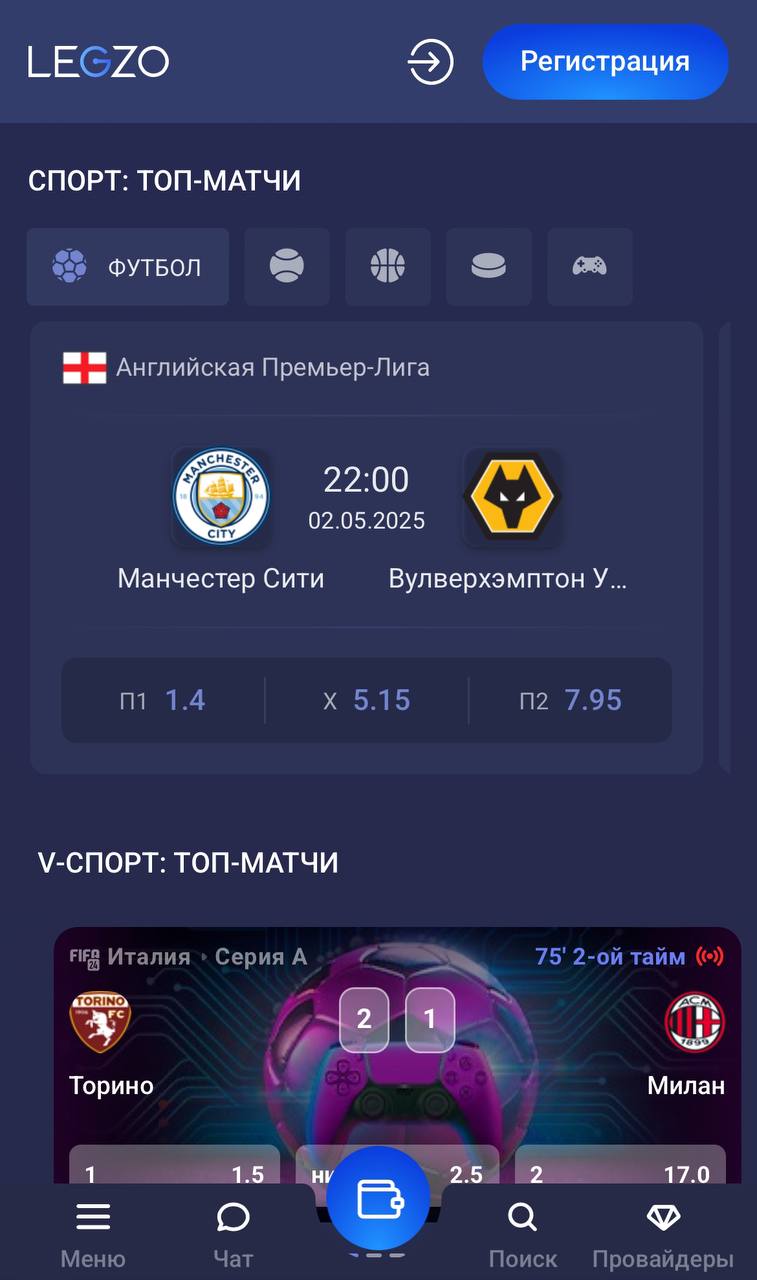Pick П2 odds 7.95

[570, 700]
